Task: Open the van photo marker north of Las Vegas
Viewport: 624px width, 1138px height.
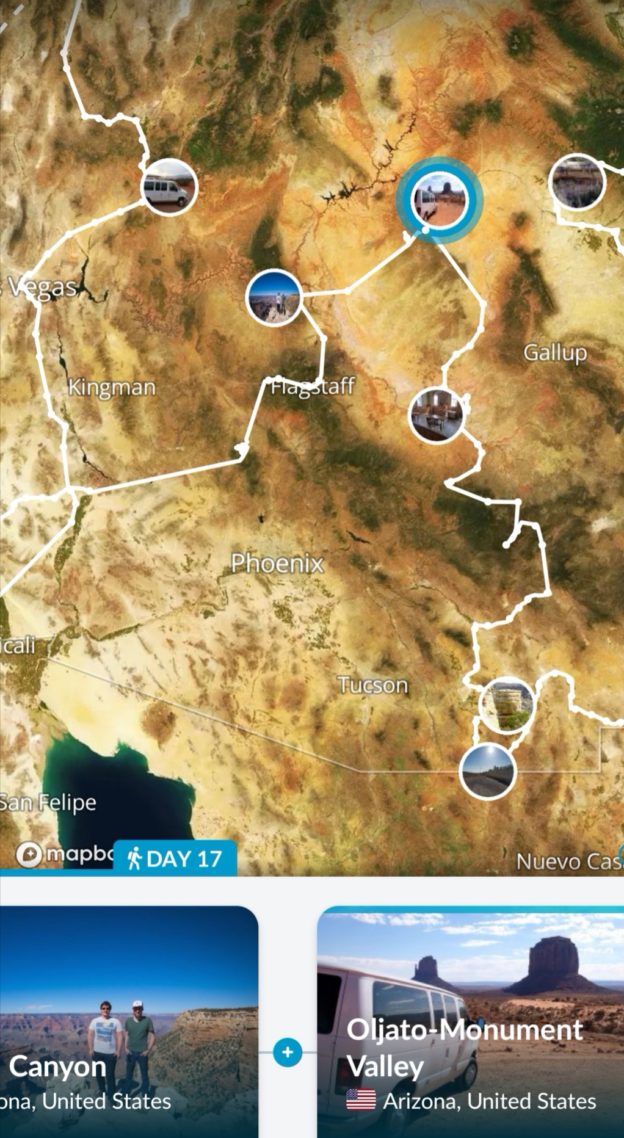Action: pyautogui.click(x=168, y=187)
